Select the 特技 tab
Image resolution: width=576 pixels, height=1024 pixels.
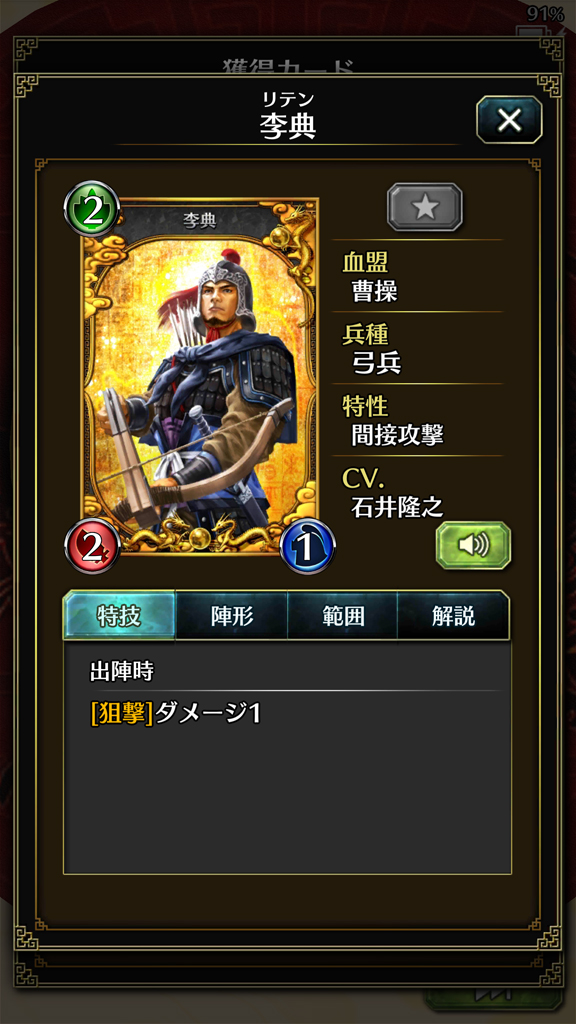119,615
